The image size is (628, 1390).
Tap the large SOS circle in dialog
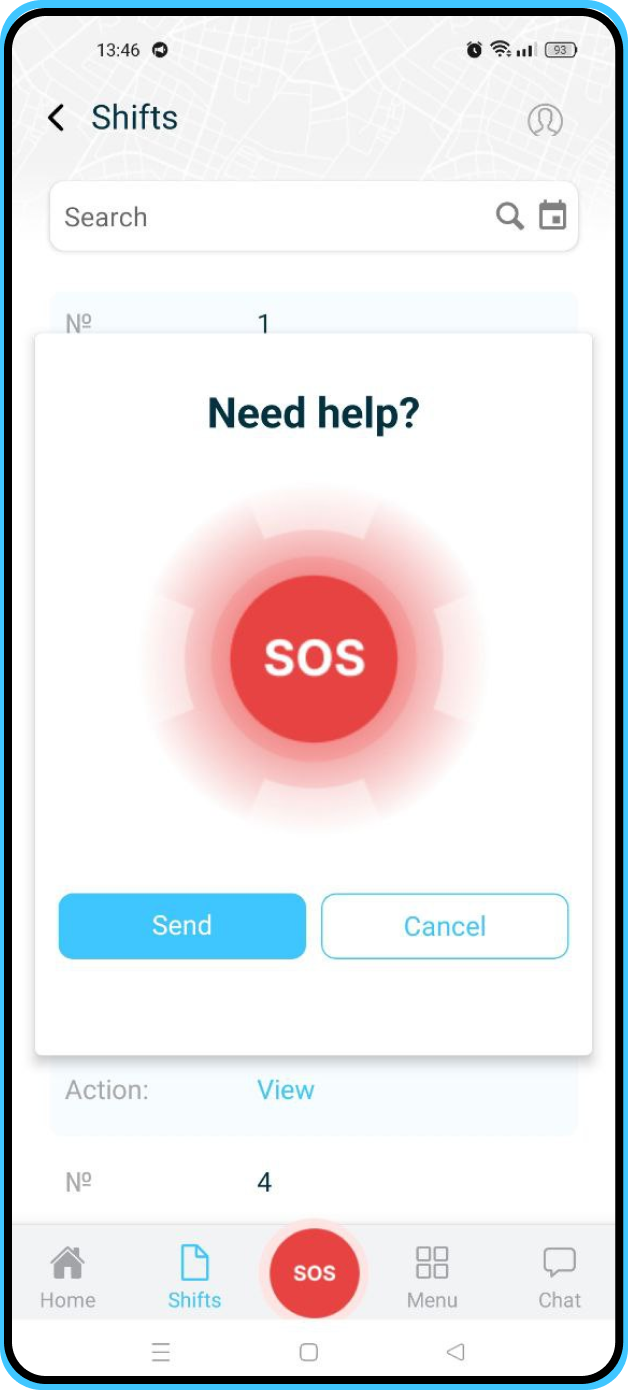click(x=314, y=658)
